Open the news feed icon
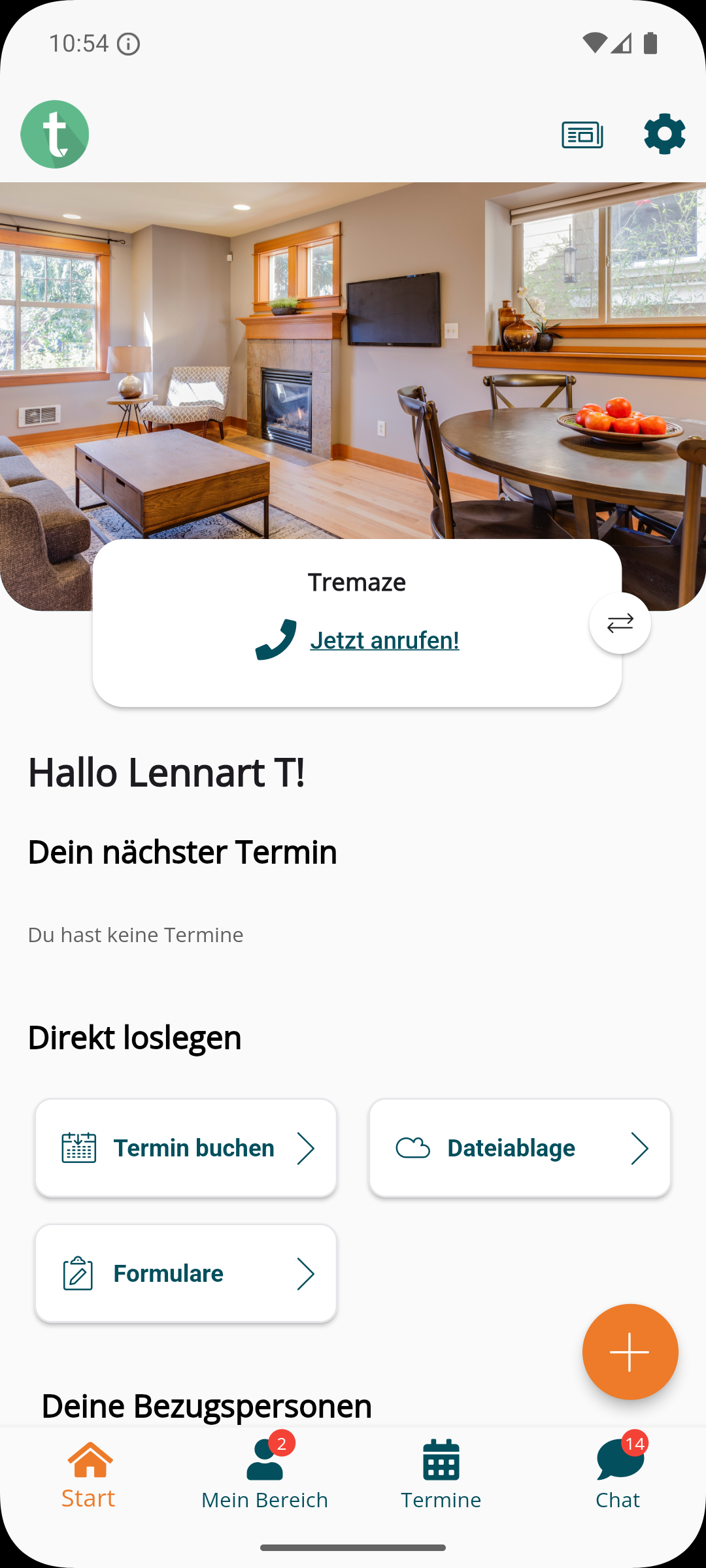The width and height of the screenshot is (706, 1568). [582, 135]
